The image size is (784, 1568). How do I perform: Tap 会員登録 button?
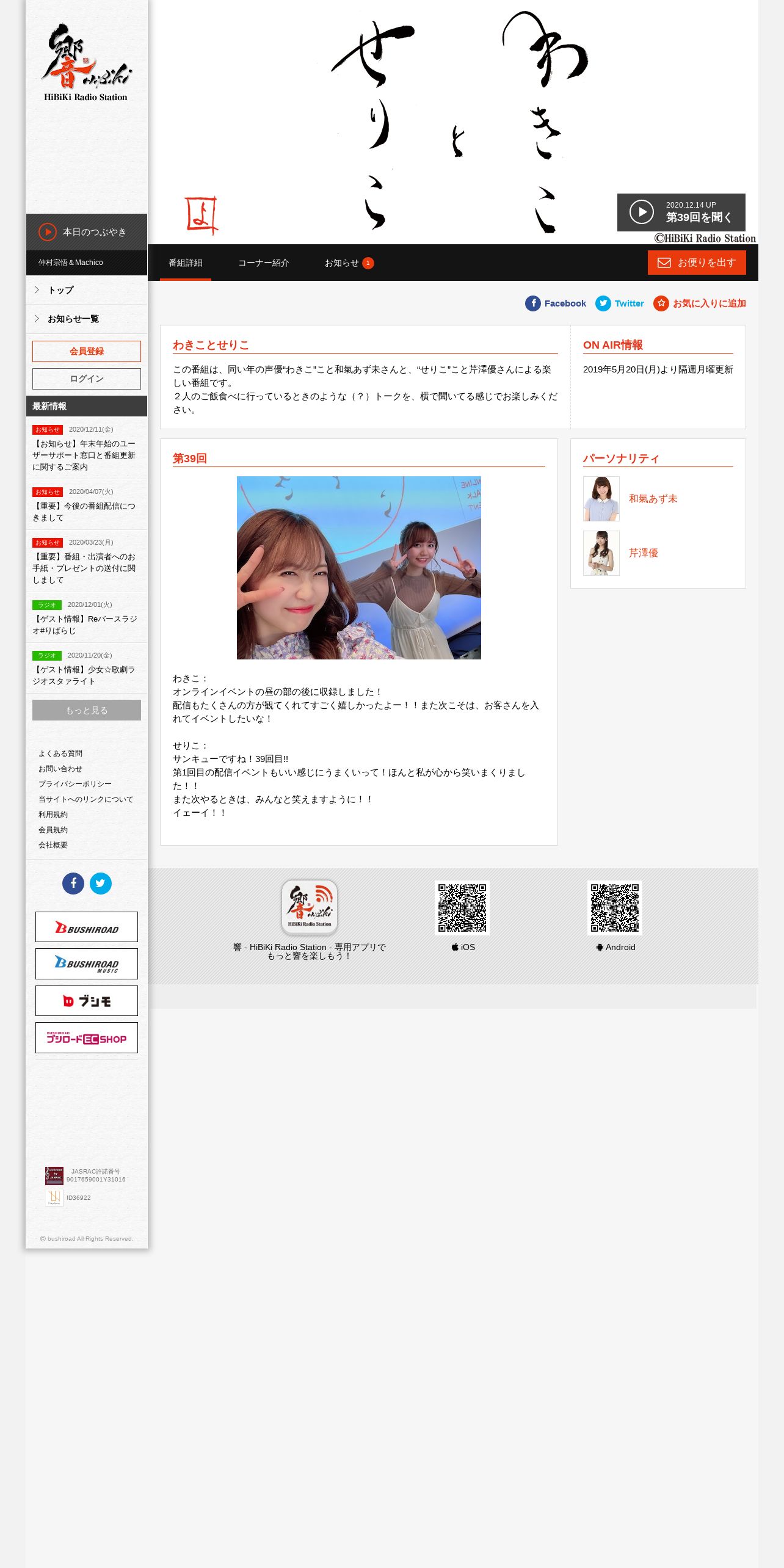[x=87, y=351]
